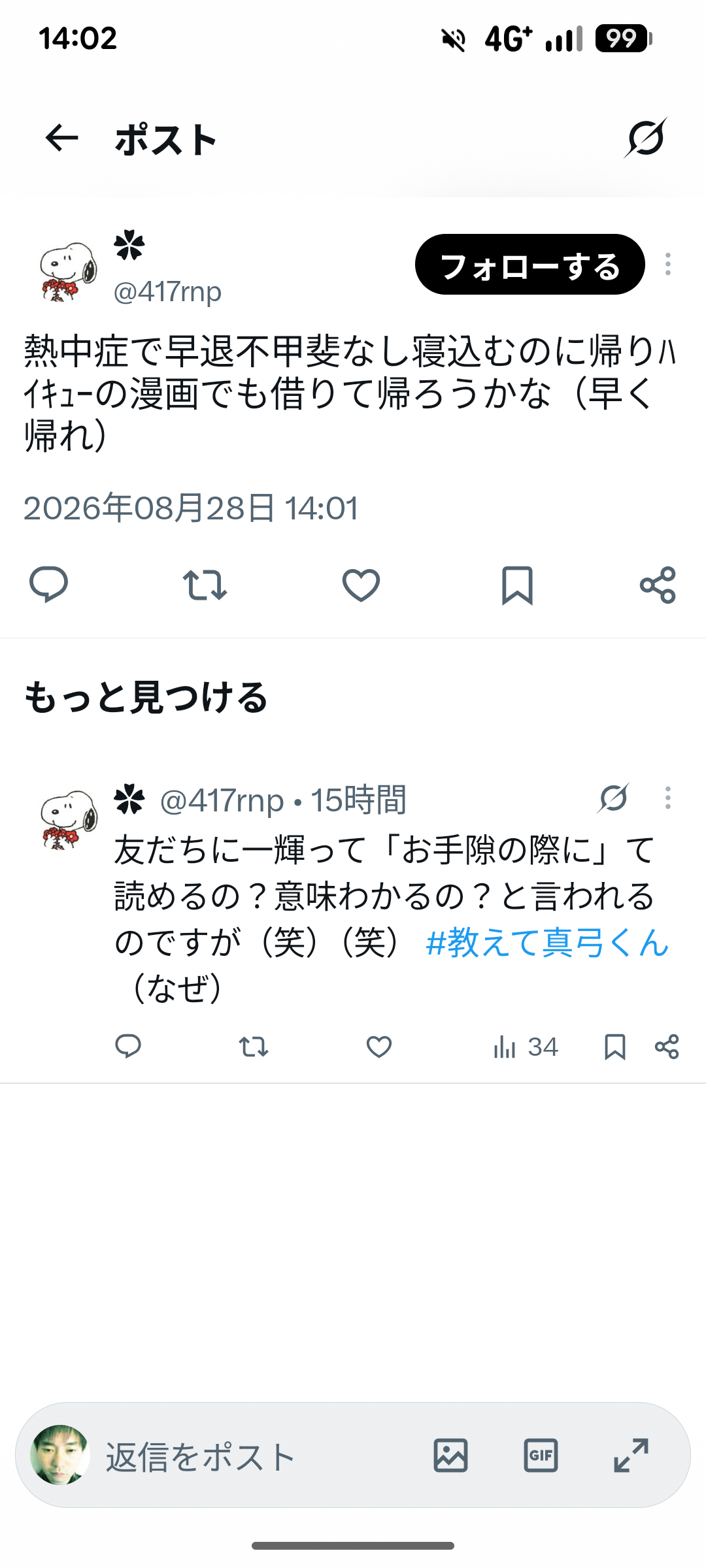This screenshot has height=1568, width=706.
Task: Reply to the heatstroke post via comment icon
Action: (49, 584)
